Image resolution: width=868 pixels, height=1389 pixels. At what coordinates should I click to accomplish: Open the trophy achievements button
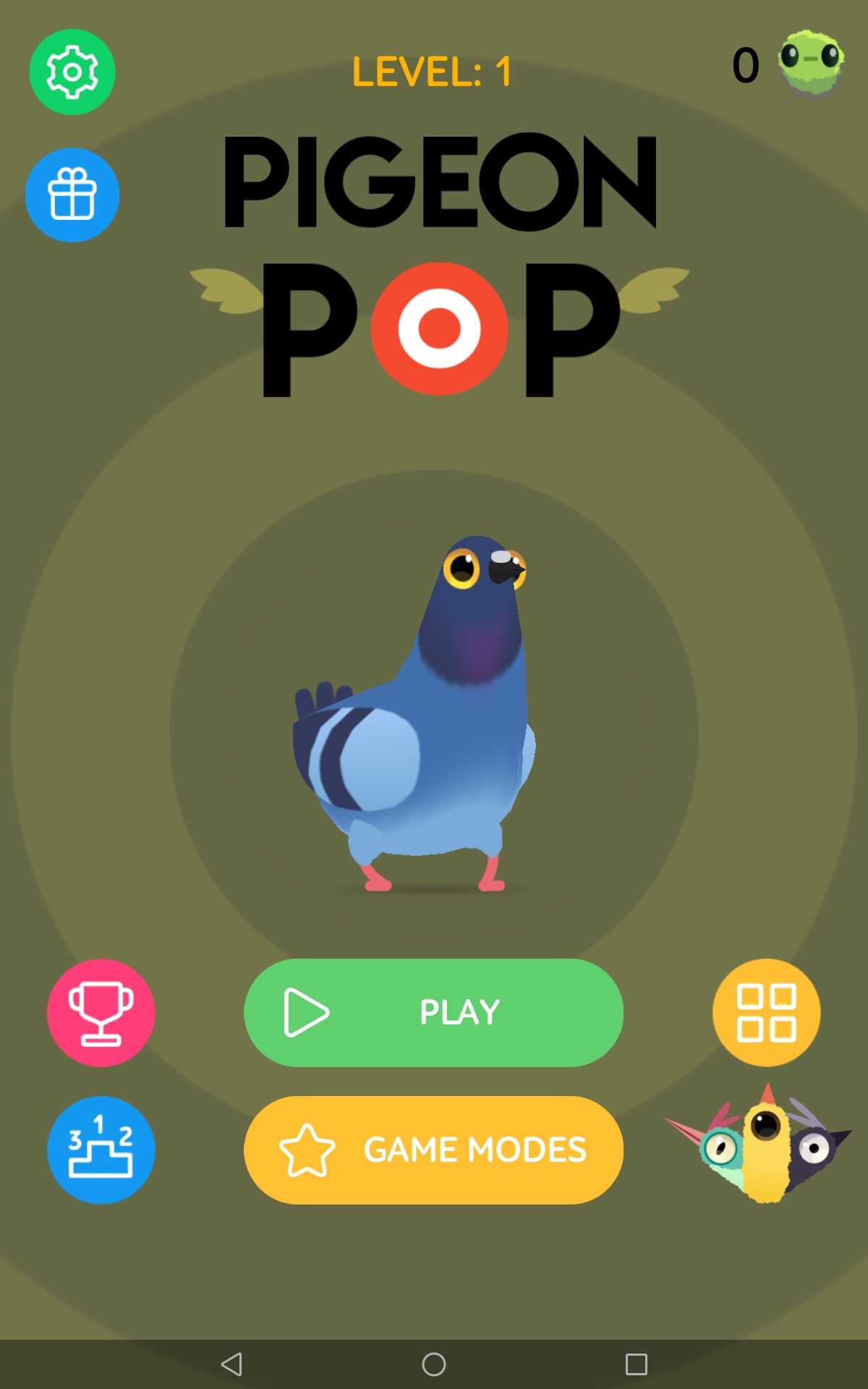pyautogui.click(x=101, y=1012)
